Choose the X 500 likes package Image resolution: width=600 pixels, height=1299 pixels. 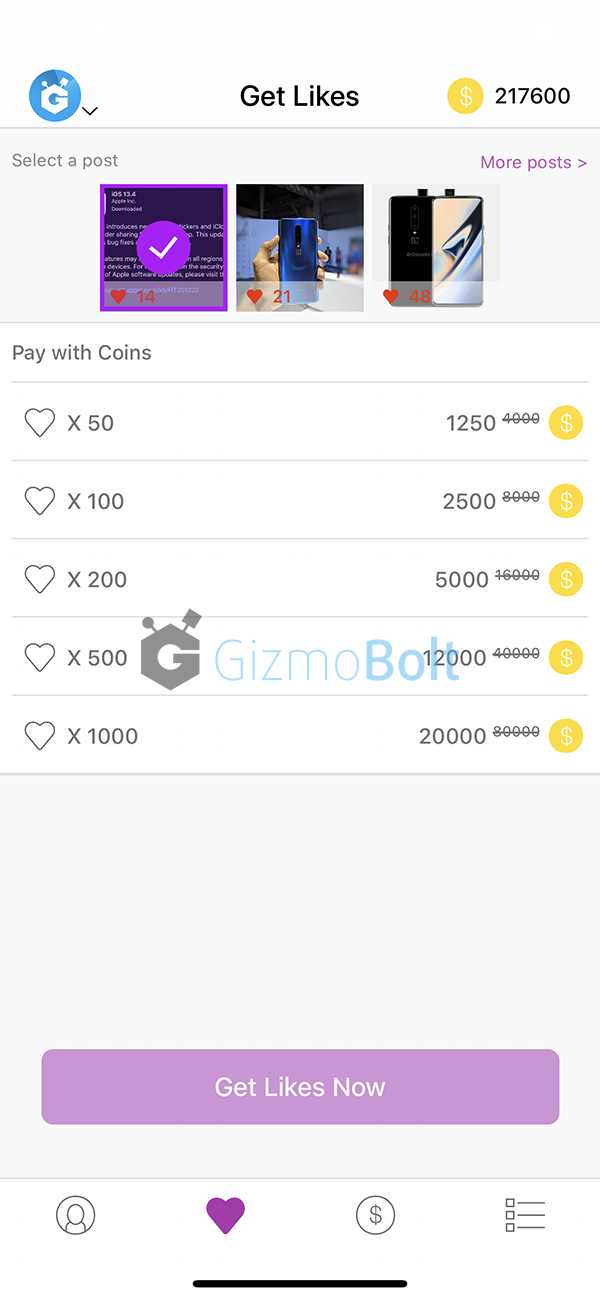300,657
